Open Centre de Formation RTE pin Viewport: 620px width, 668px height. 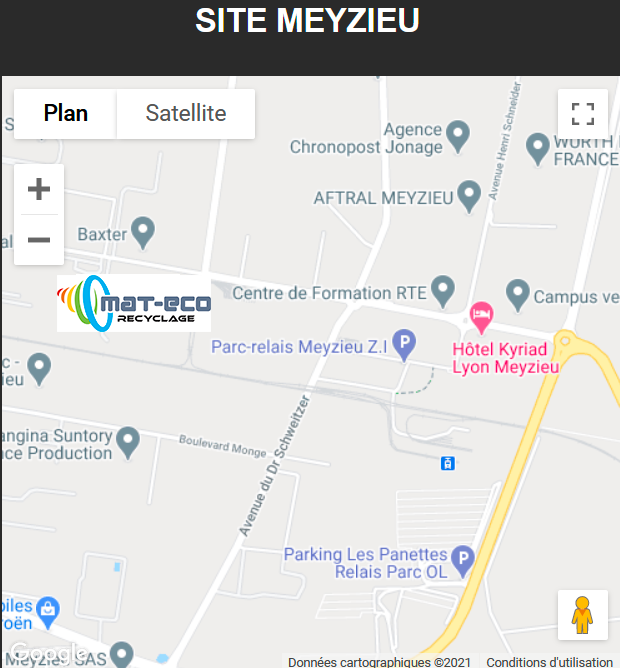click(441, 291)
